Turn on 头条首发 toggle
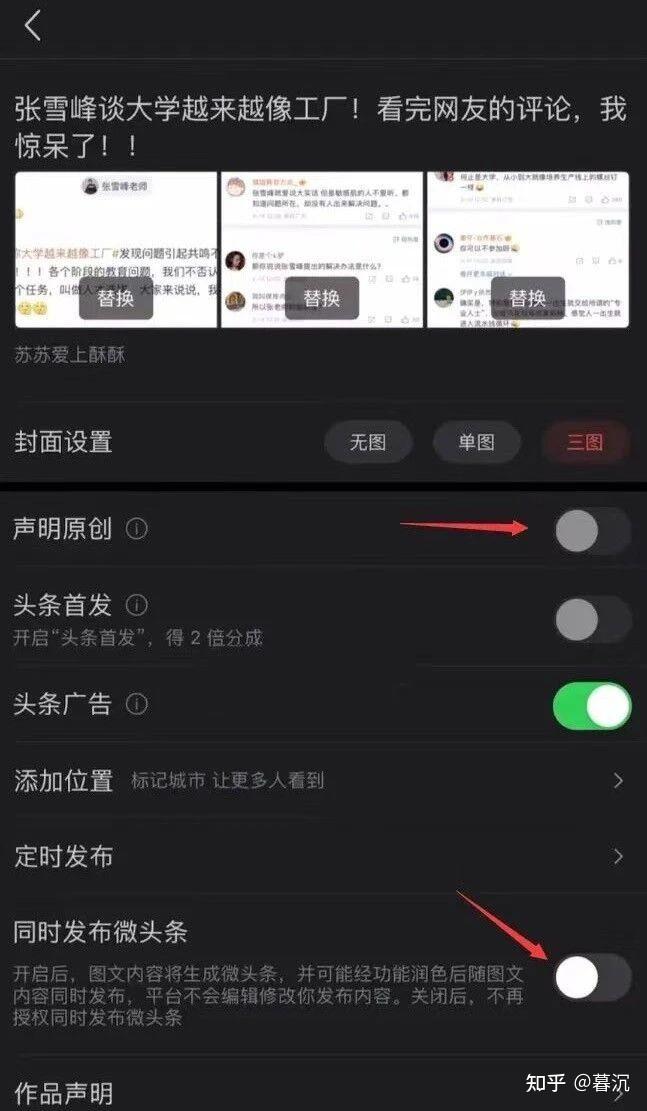Viewport: 647px width, 1111px height. coord(592,619)
